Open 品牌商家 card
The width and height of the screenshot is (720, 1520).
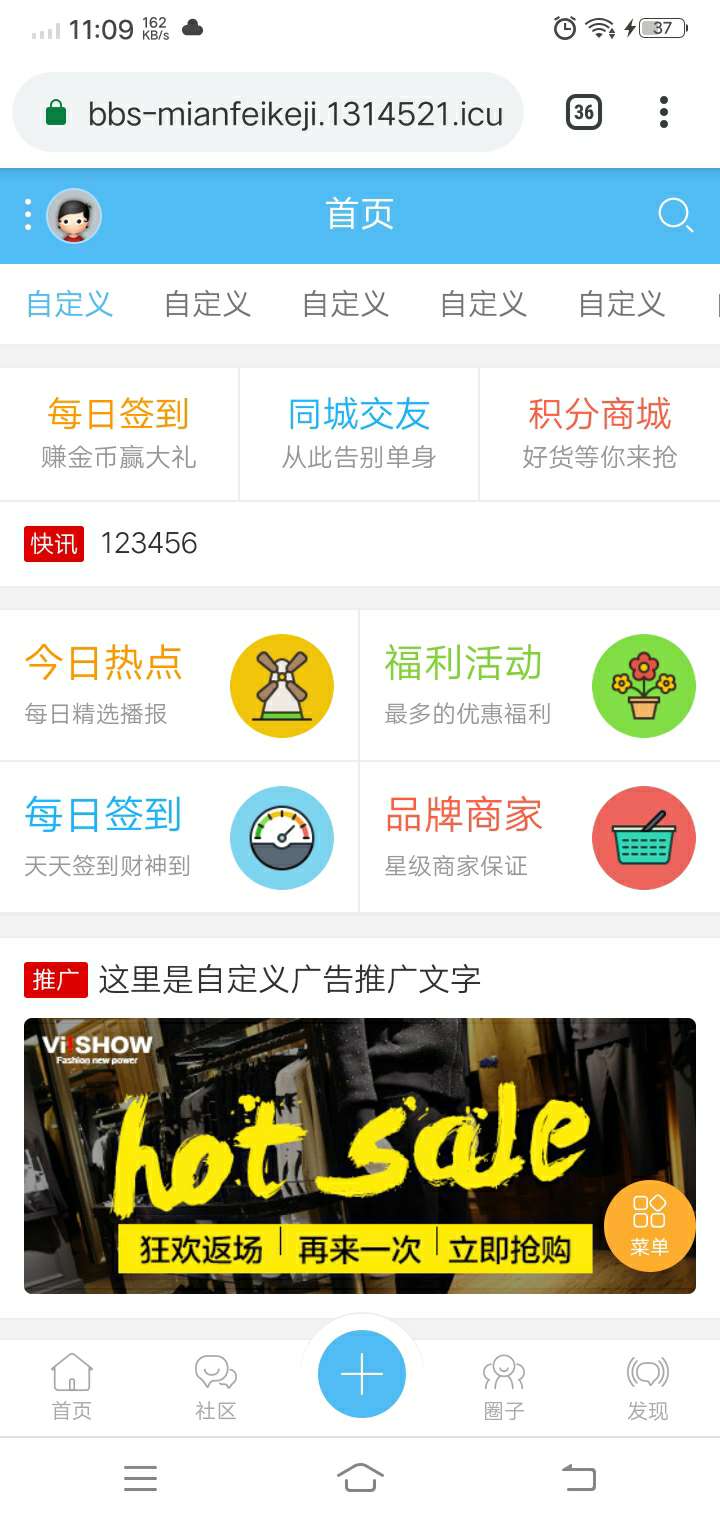[540, 837]
